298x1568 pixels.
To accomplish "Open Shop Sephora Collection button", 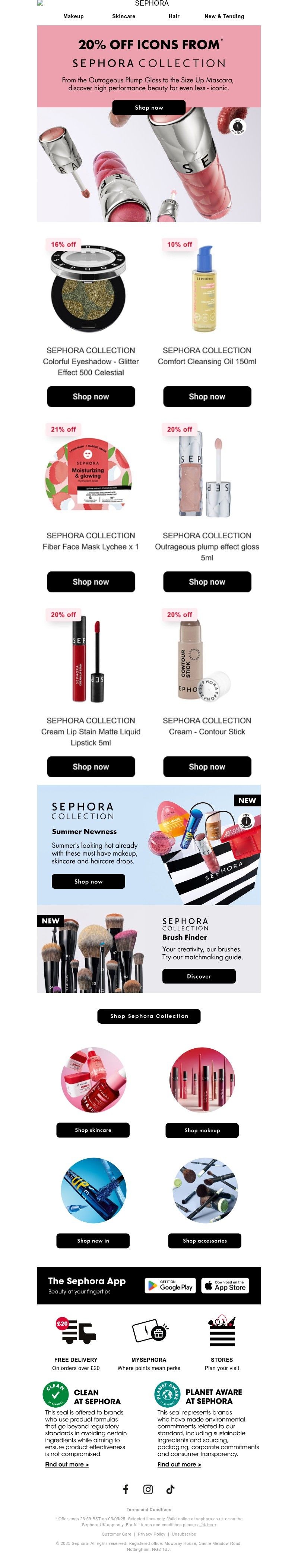I will (x=149, y=1016).
